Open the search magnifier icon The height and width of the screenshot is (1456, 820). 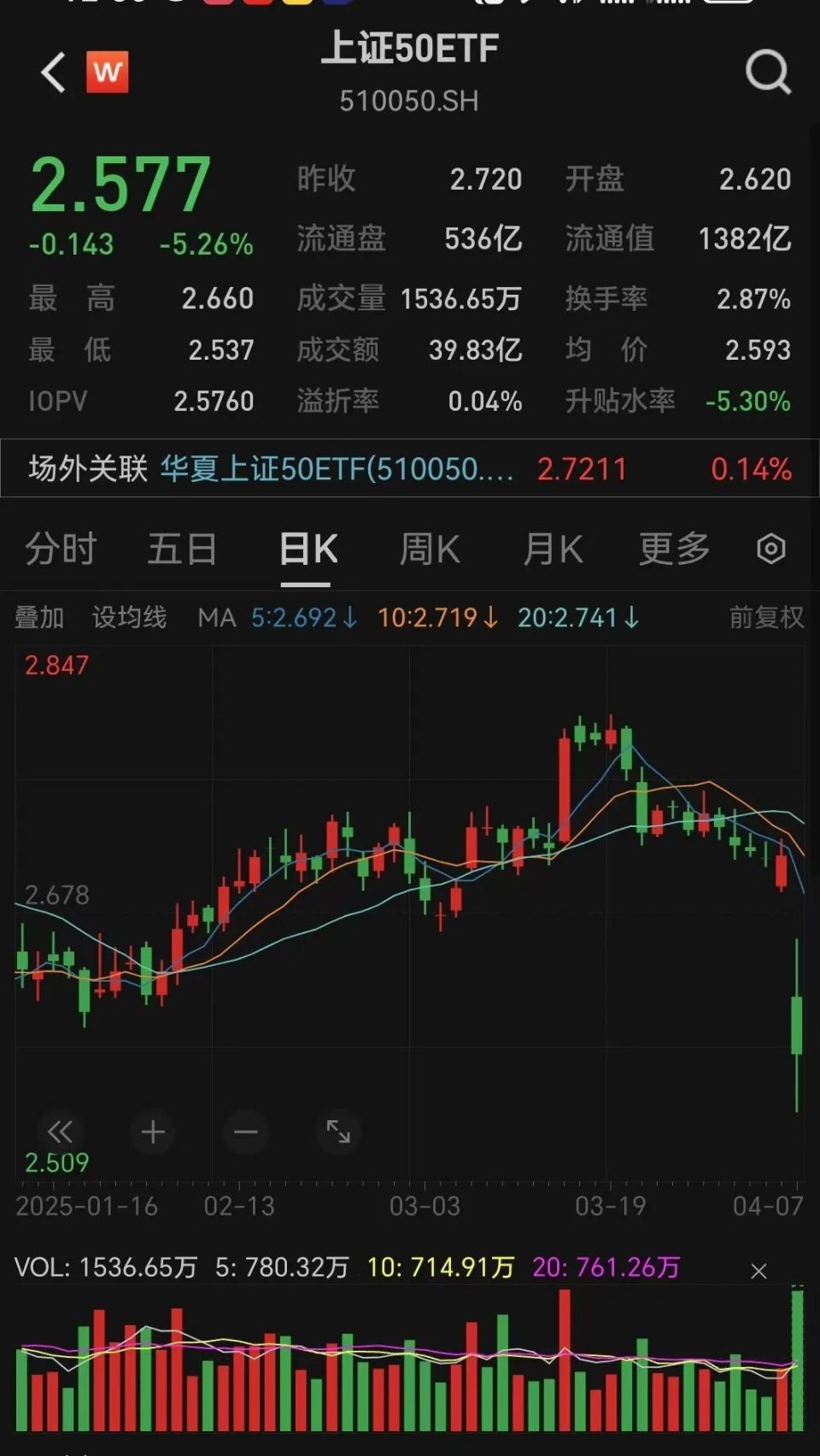pyautogui.click(x=768, y=72)
